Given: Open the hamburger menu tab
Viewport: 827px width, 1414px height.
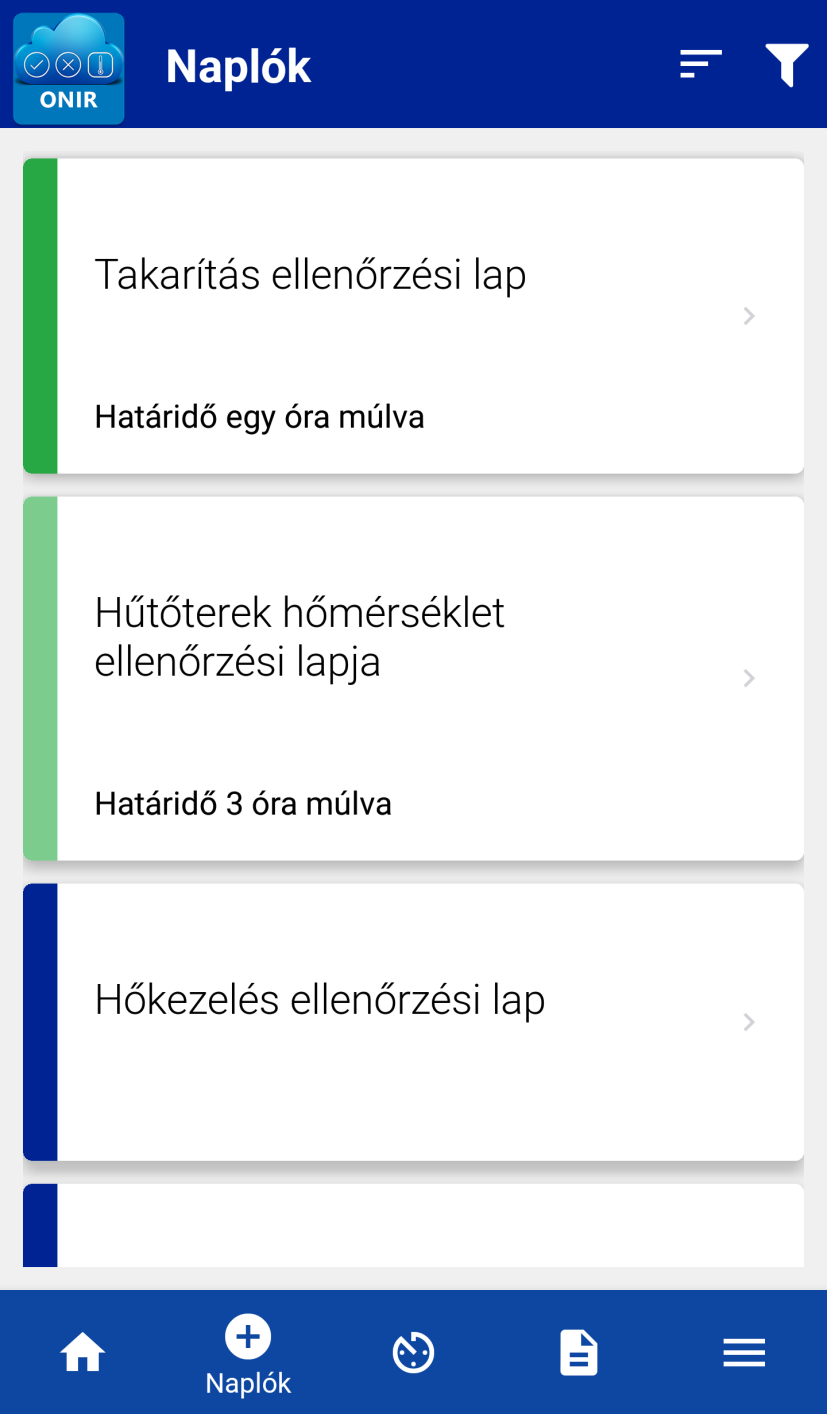Looking at the screenshot, I should click(x=744, y=1354).
